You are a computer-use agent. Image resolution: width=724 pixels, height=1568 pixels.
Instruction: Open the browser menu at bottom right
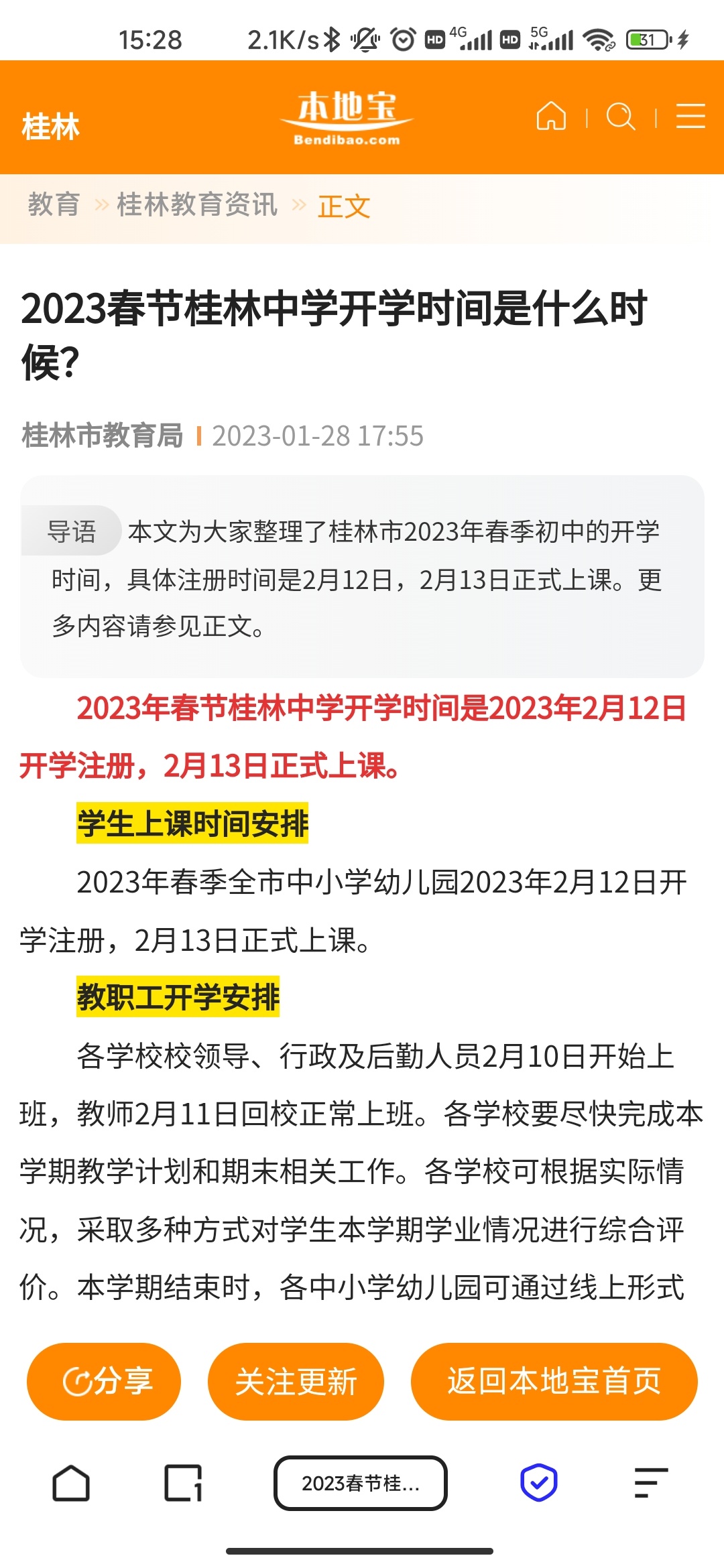coord(651,1483)
